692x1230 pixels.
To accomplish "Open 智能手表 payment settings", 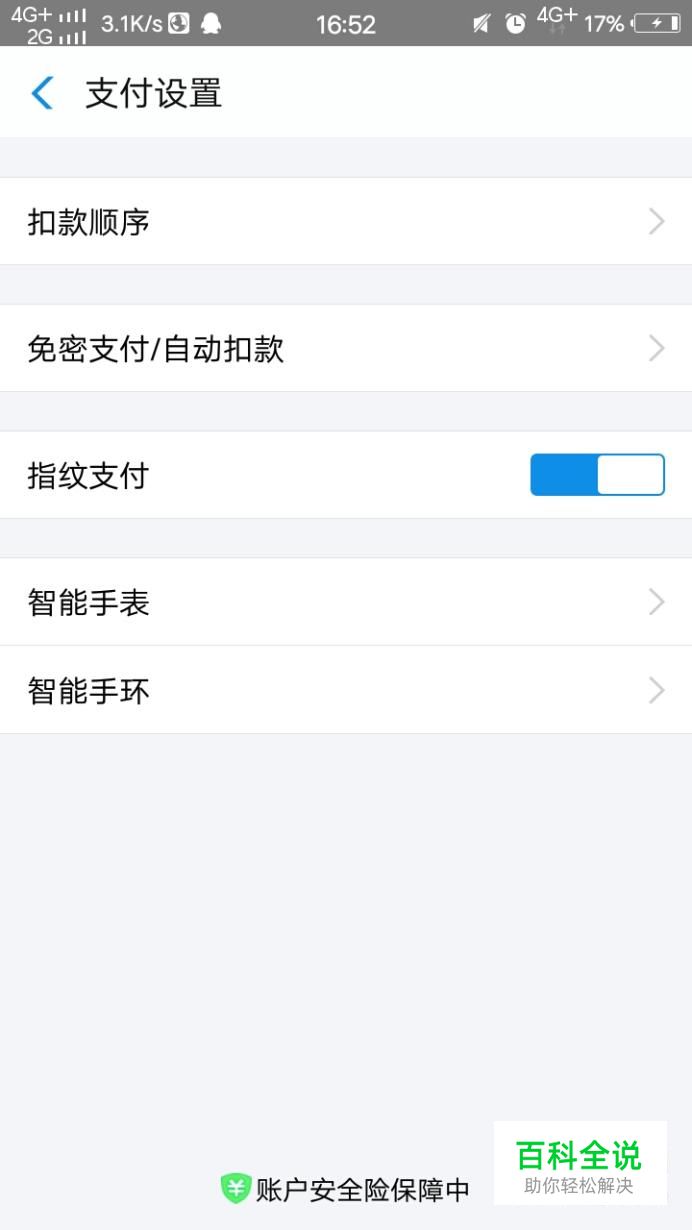I will 346,602.
